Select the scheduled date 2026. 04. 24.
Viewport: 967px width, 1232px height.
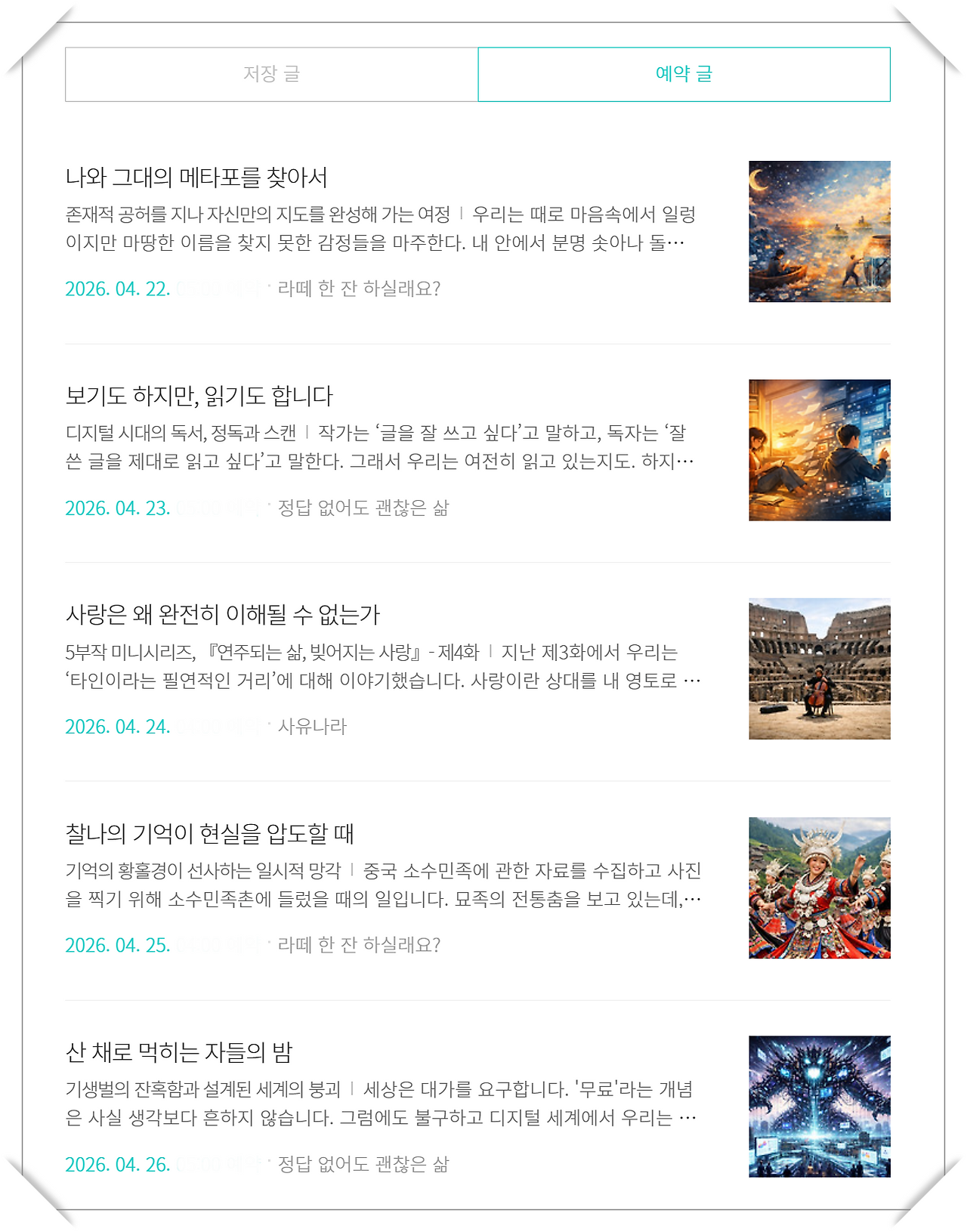click(x=116, y=727)
